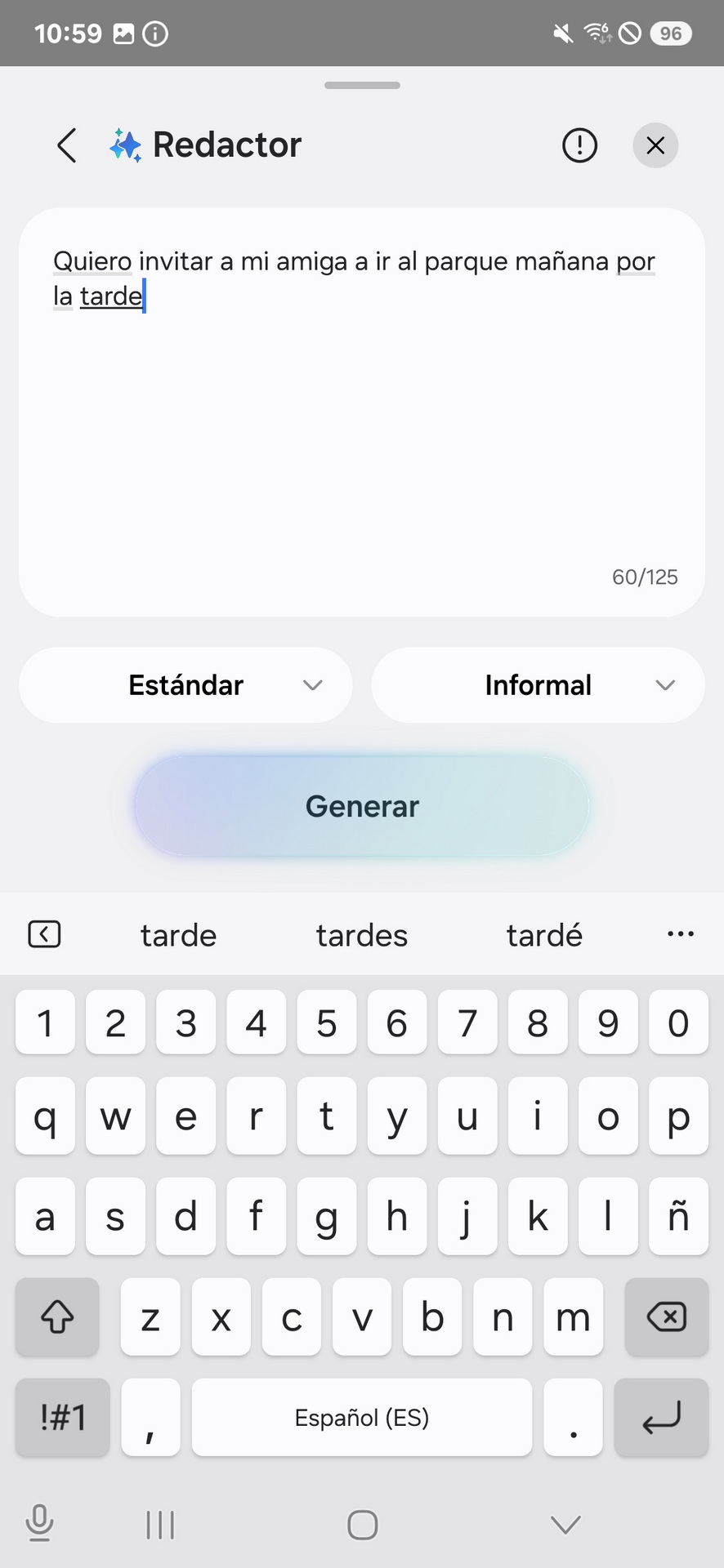
Task: Switch to the symbols keyboard
Action: click(x=63, y=1417)
